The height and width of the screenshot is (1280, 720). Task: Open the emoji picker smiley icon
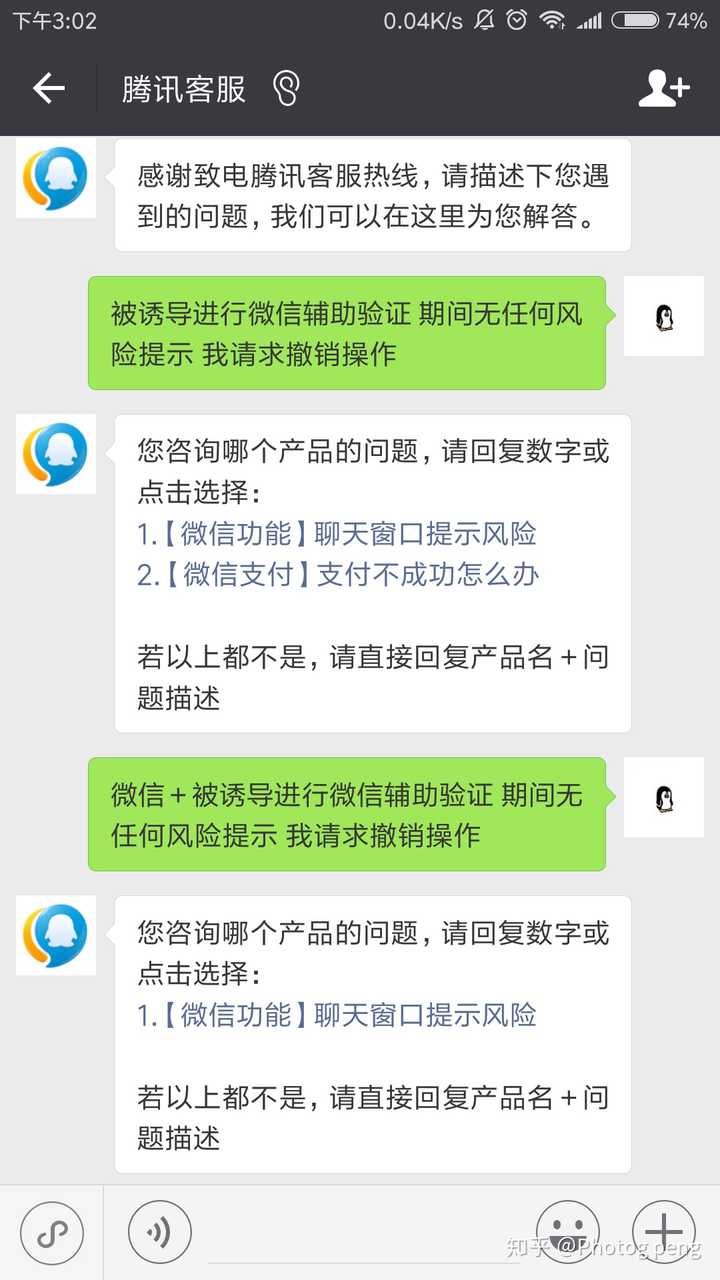[x=566, y=1232]
